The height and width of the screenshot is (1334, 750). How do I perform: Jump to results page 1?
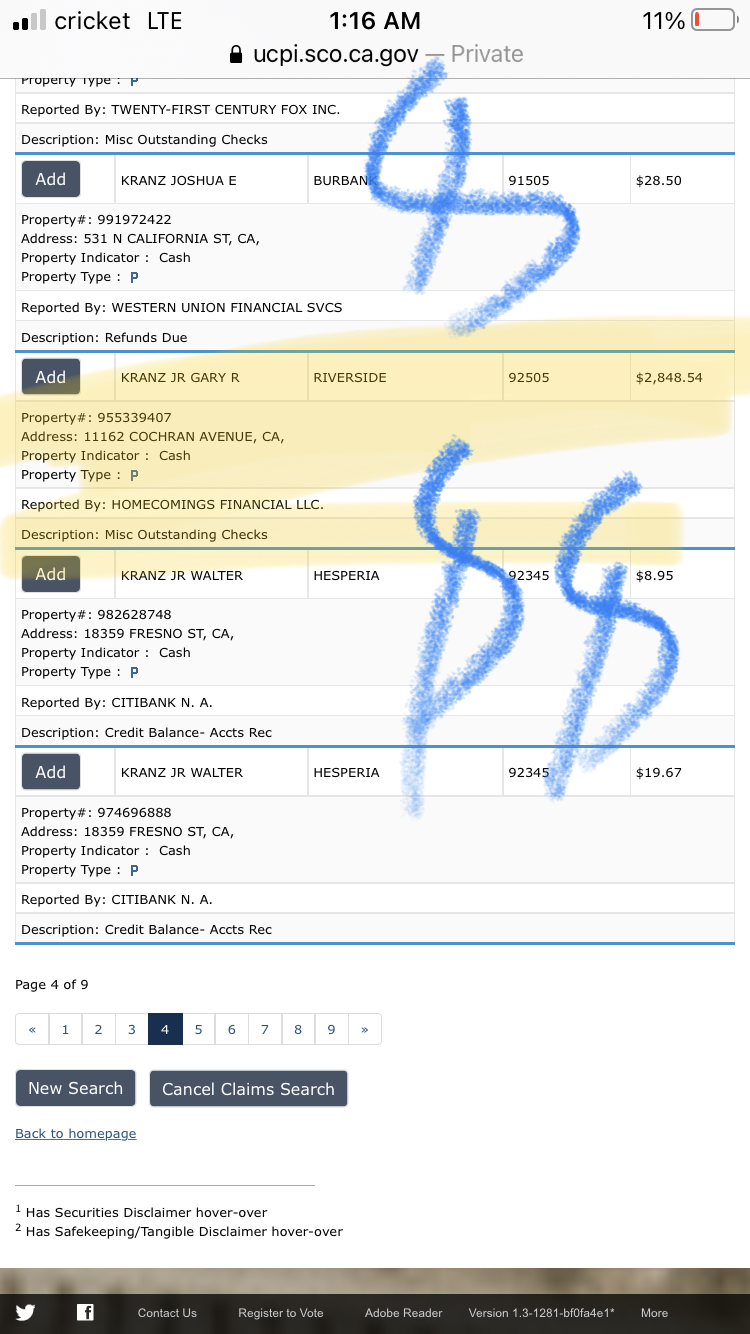[65, 1029]
